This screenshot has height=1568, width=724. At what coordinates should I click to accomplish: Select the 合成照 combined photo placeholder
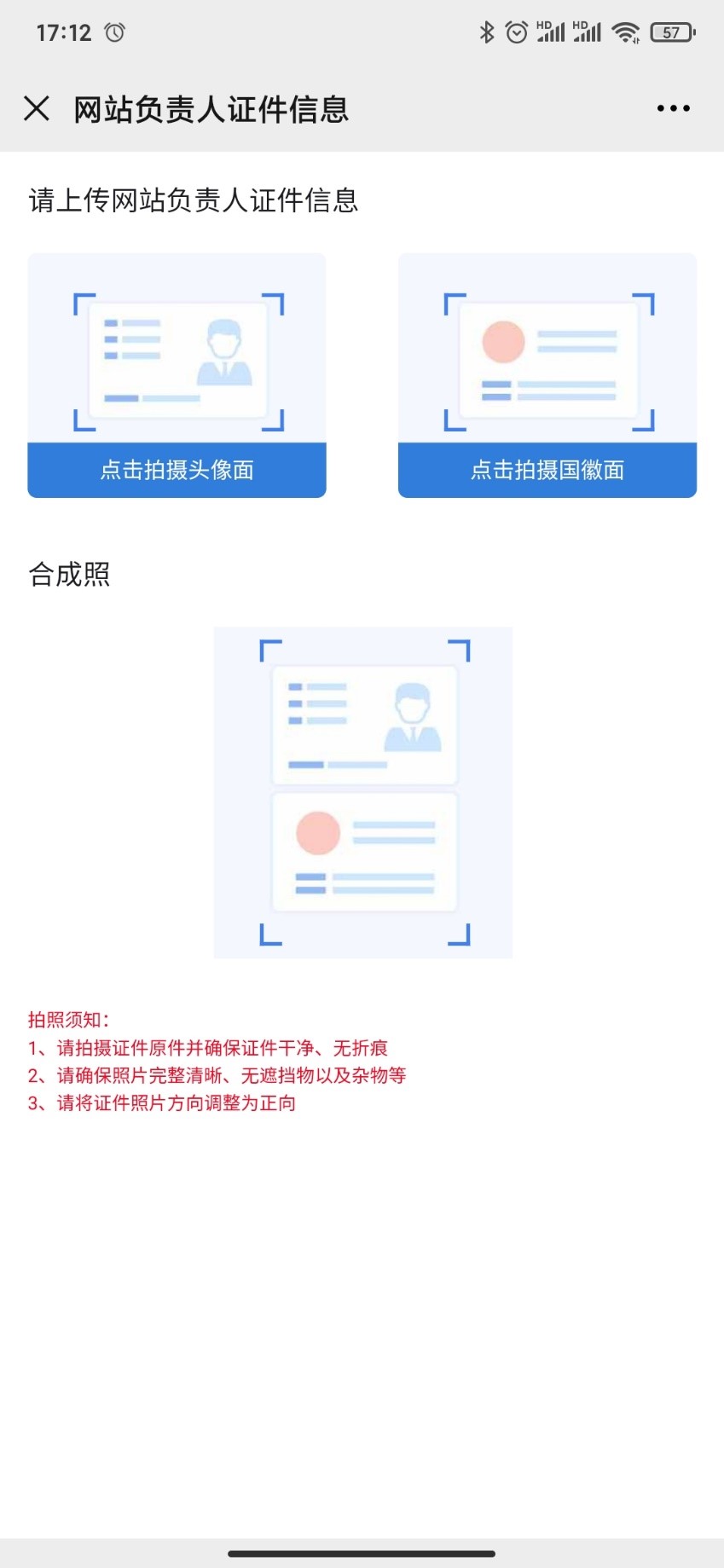point(363,792)
